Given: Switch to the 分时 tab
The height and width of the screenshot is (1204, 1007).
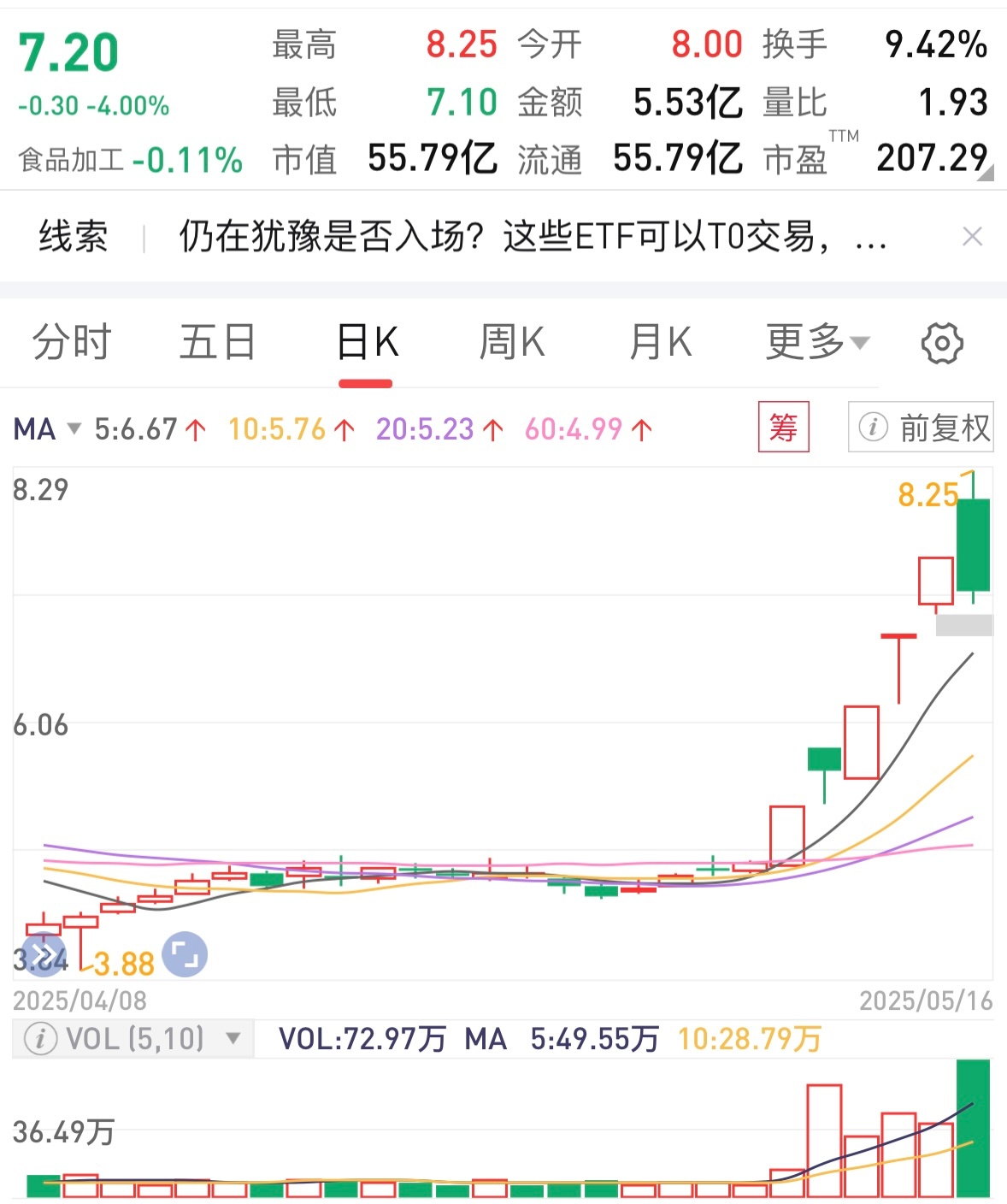Looking at the screenshot, I should (72, 341).
